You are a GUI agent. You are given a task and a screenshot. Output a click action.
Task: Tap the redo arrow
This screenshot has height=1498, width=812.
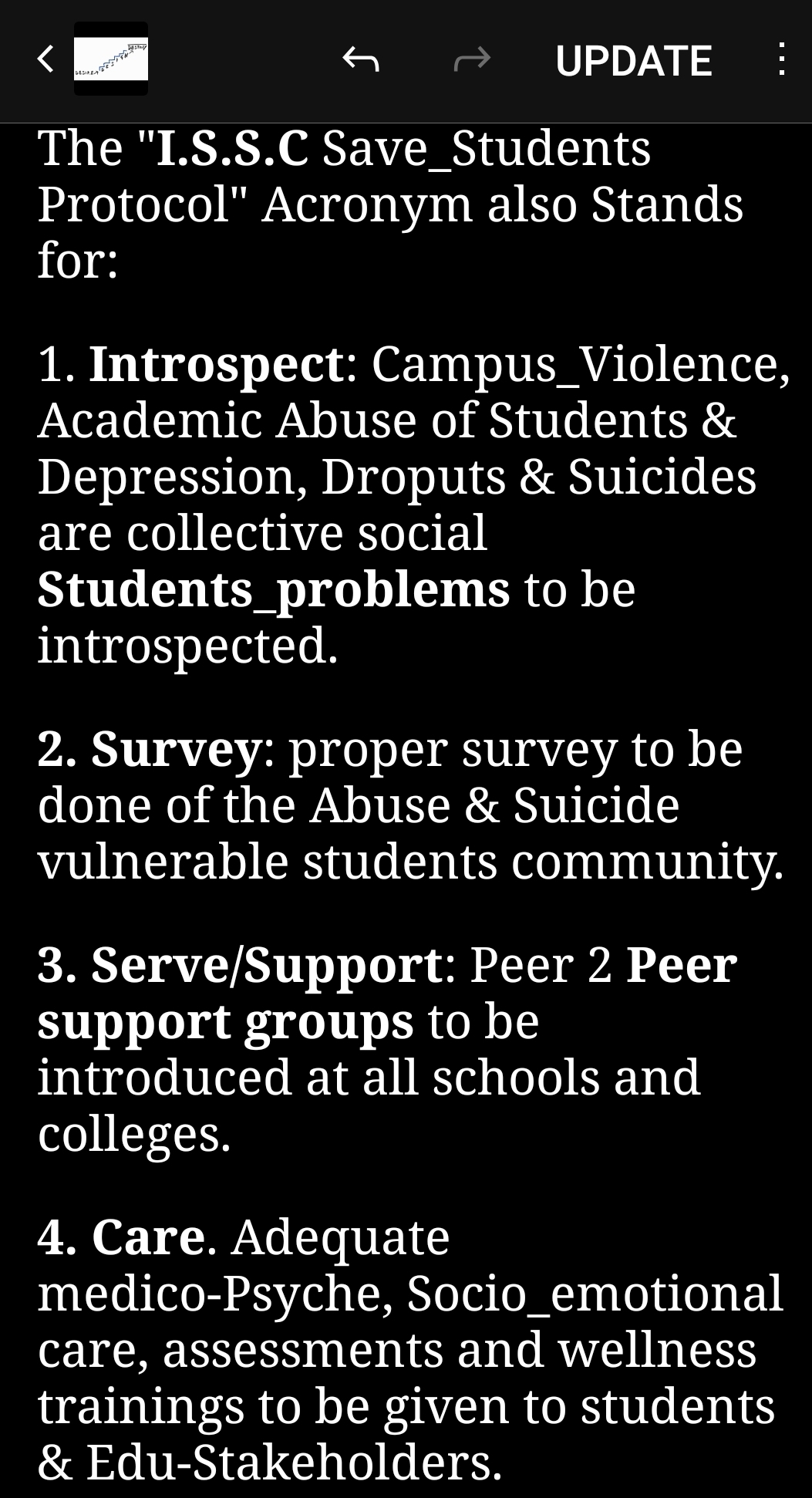click(x=472, y=59)
